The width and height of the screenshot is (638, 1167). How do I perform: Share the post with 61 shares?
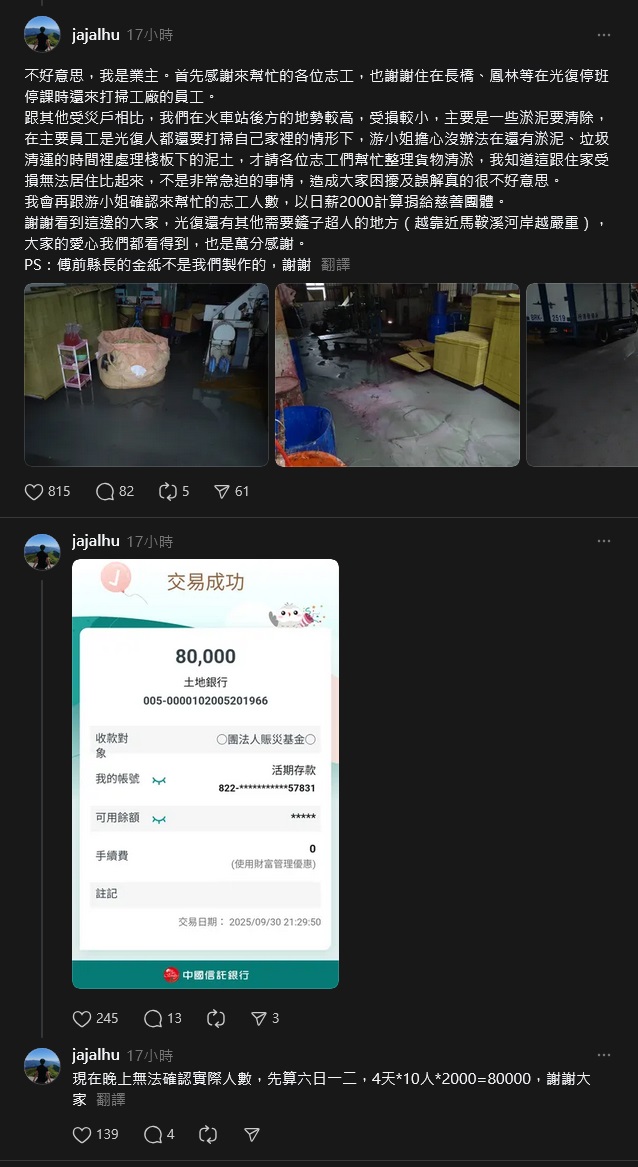222,492
